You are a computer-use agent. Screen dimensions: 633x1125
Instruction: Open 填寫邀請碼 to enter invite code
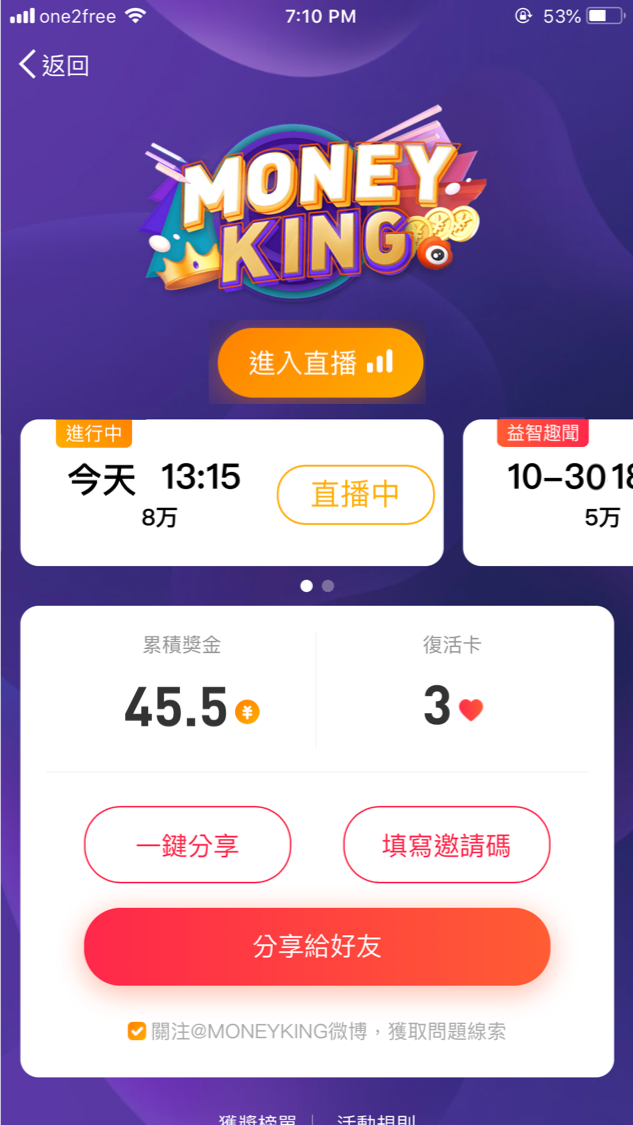(446, 845)
